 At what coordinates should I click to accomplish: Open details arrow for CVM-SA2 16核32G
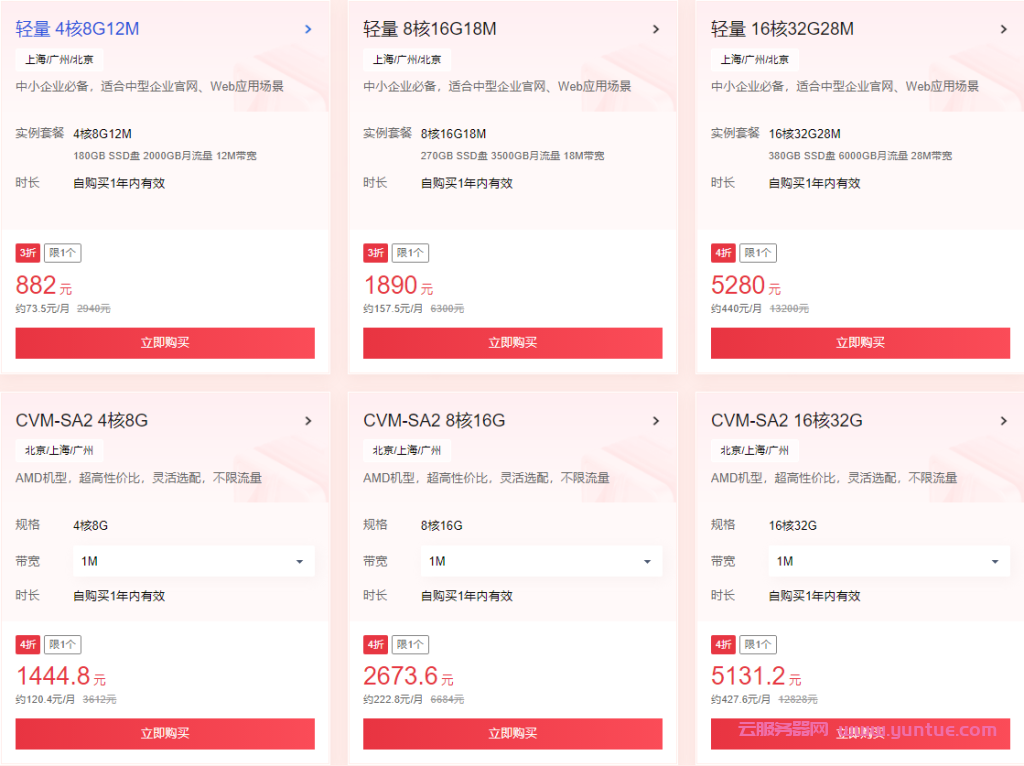[1004, 421]
